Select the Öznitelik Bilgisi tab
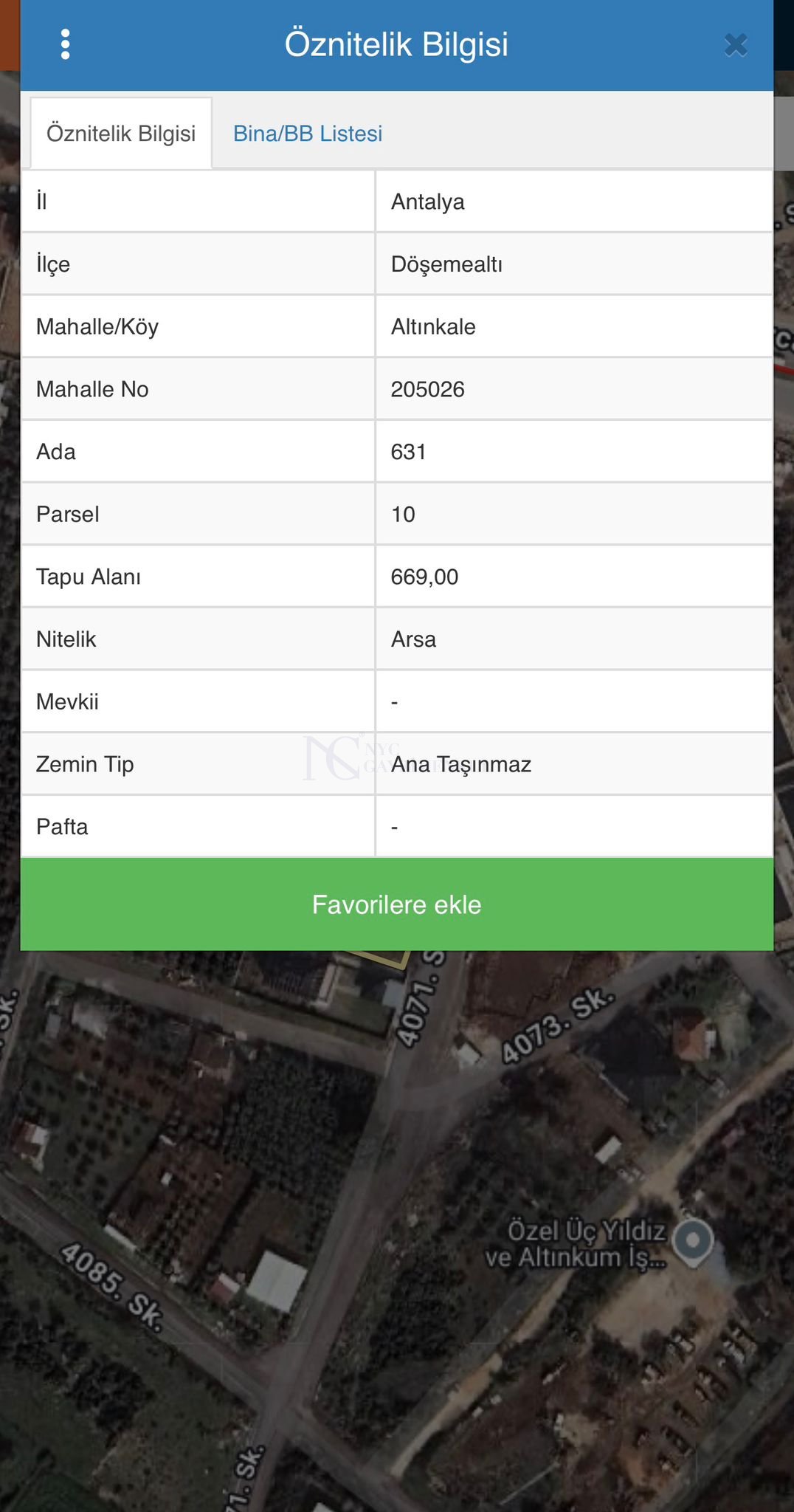The width and height of the screenshot is (794, 1512). coord(121,134)
